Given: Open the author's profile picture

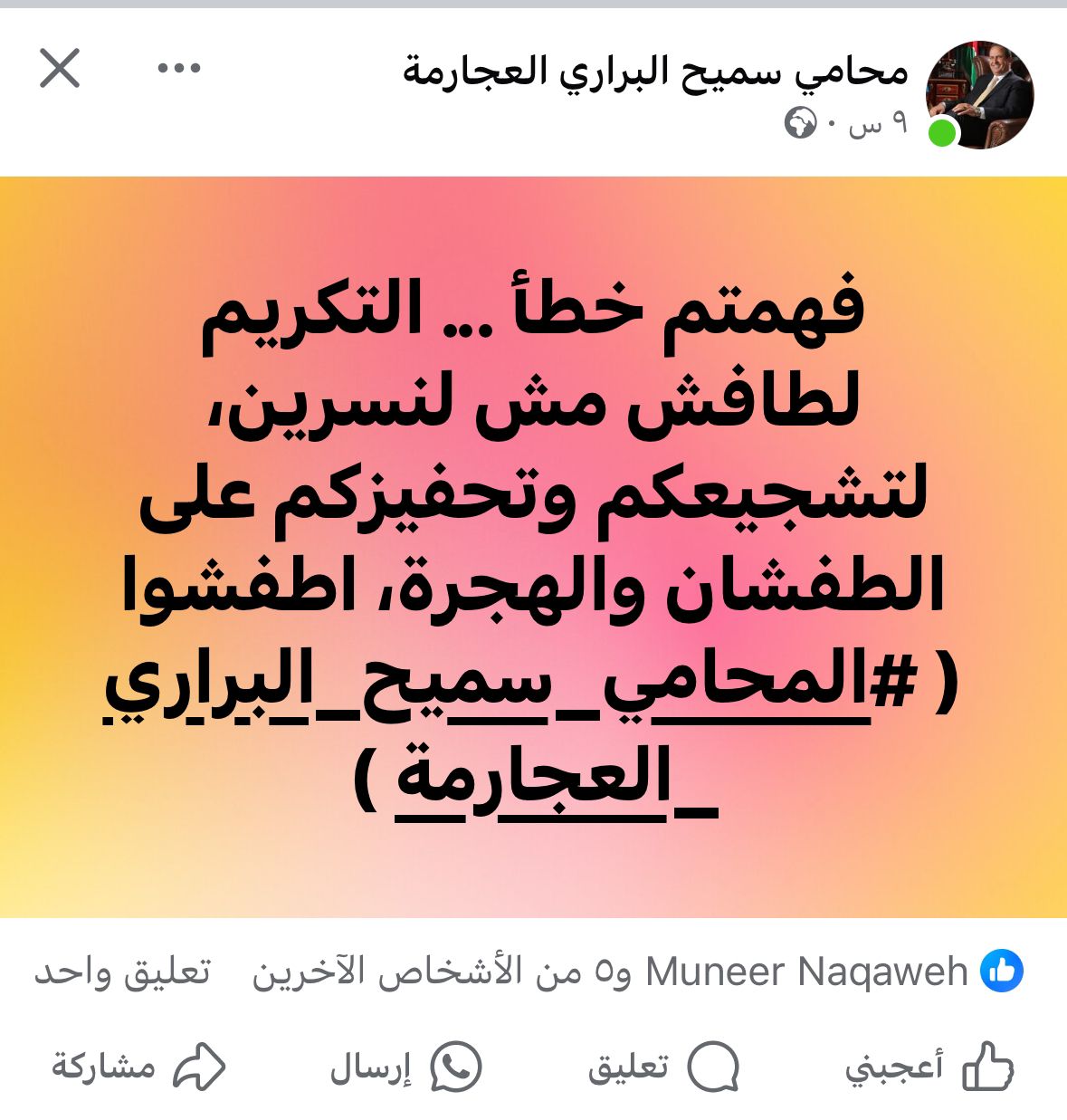Looking at the screenshot, I should click(979, 94).
